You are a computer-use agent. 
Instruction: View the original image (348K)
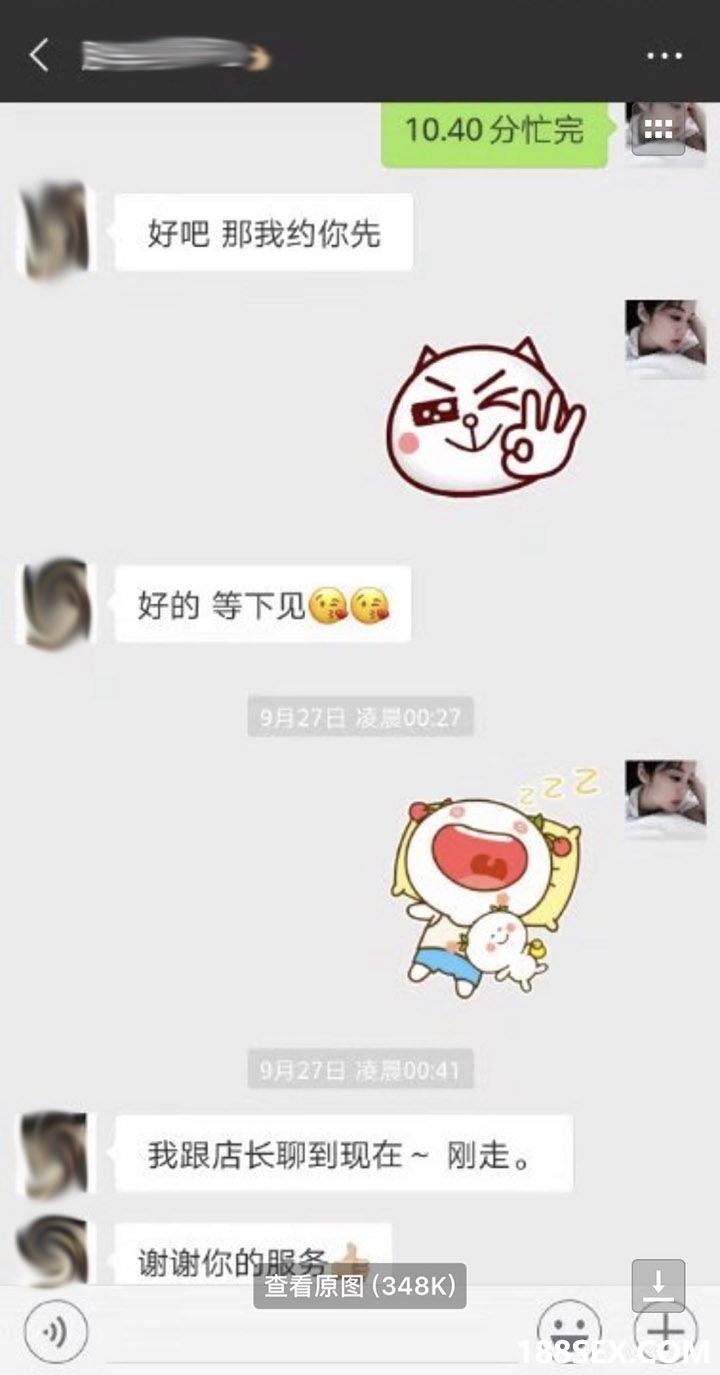(x=360, y=1286)
